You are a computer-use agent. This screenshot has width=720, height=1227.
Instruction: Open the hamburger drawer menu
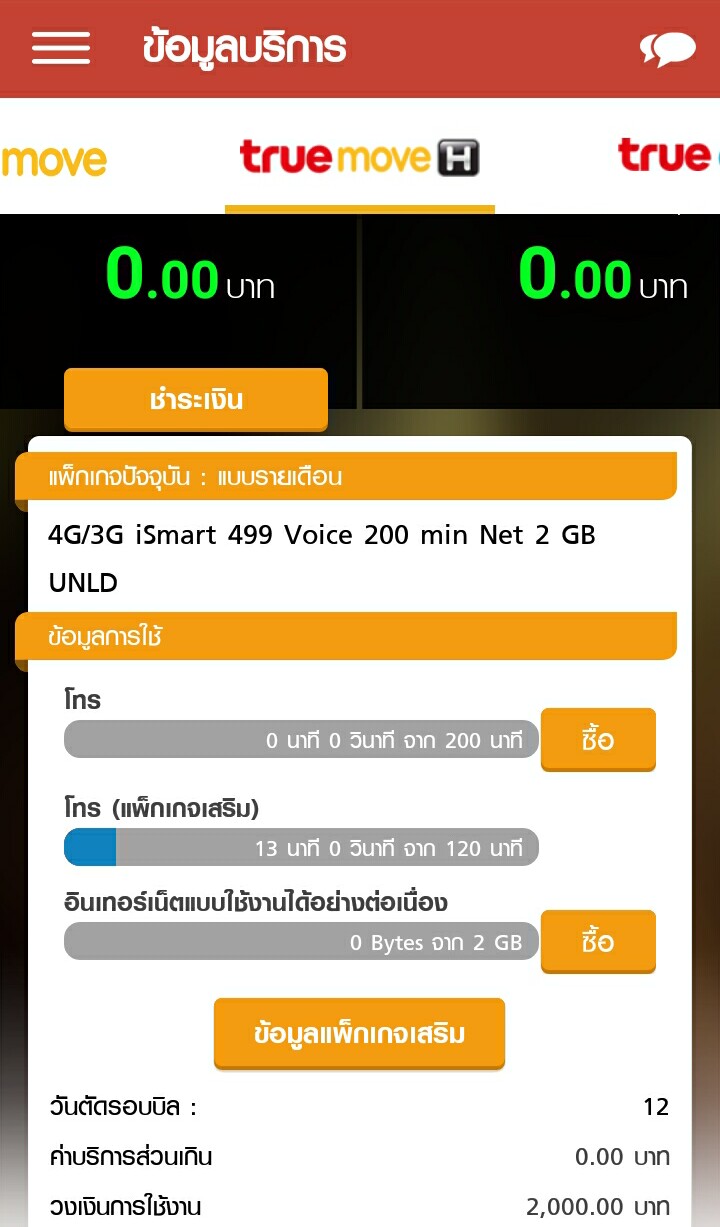(x=60, y=48)
